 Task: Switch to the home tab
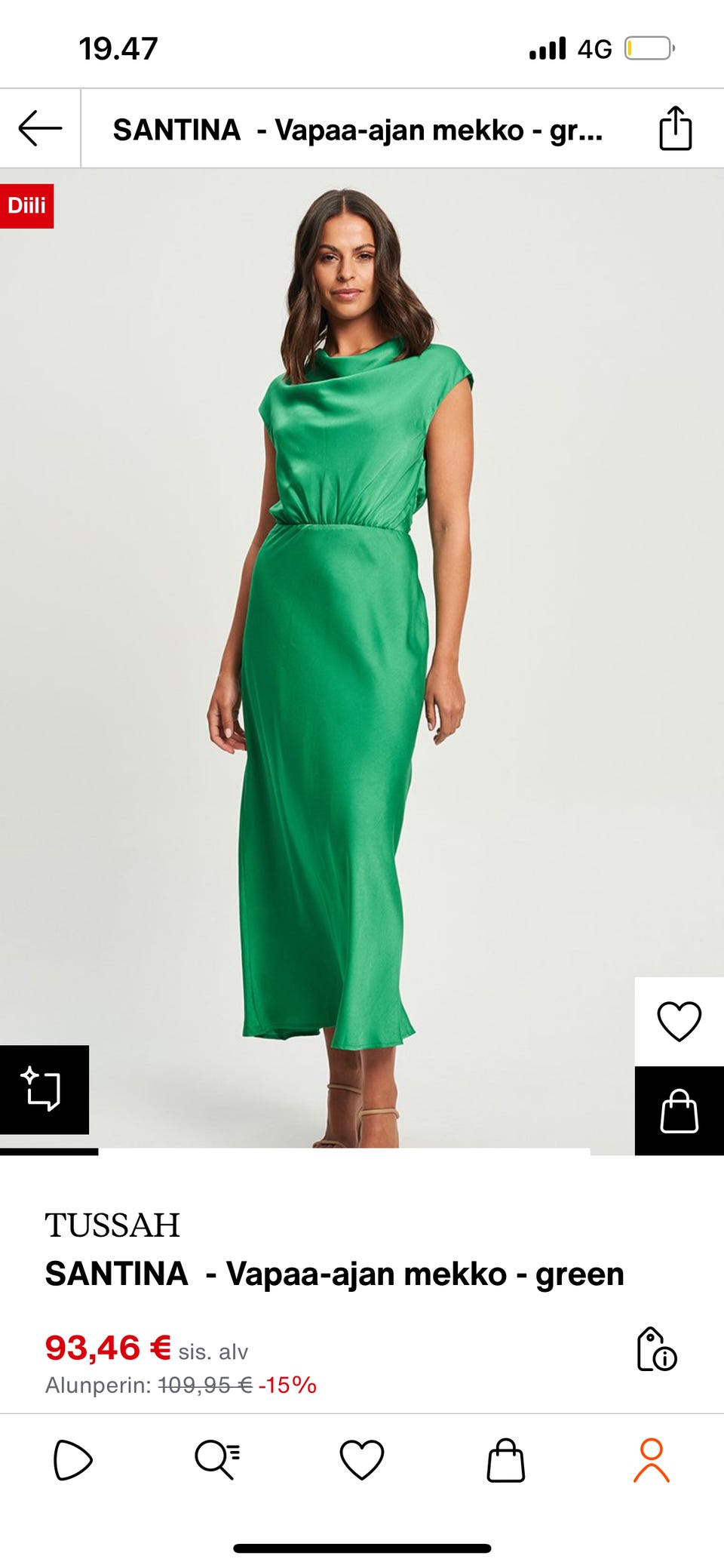(72, 1459)
